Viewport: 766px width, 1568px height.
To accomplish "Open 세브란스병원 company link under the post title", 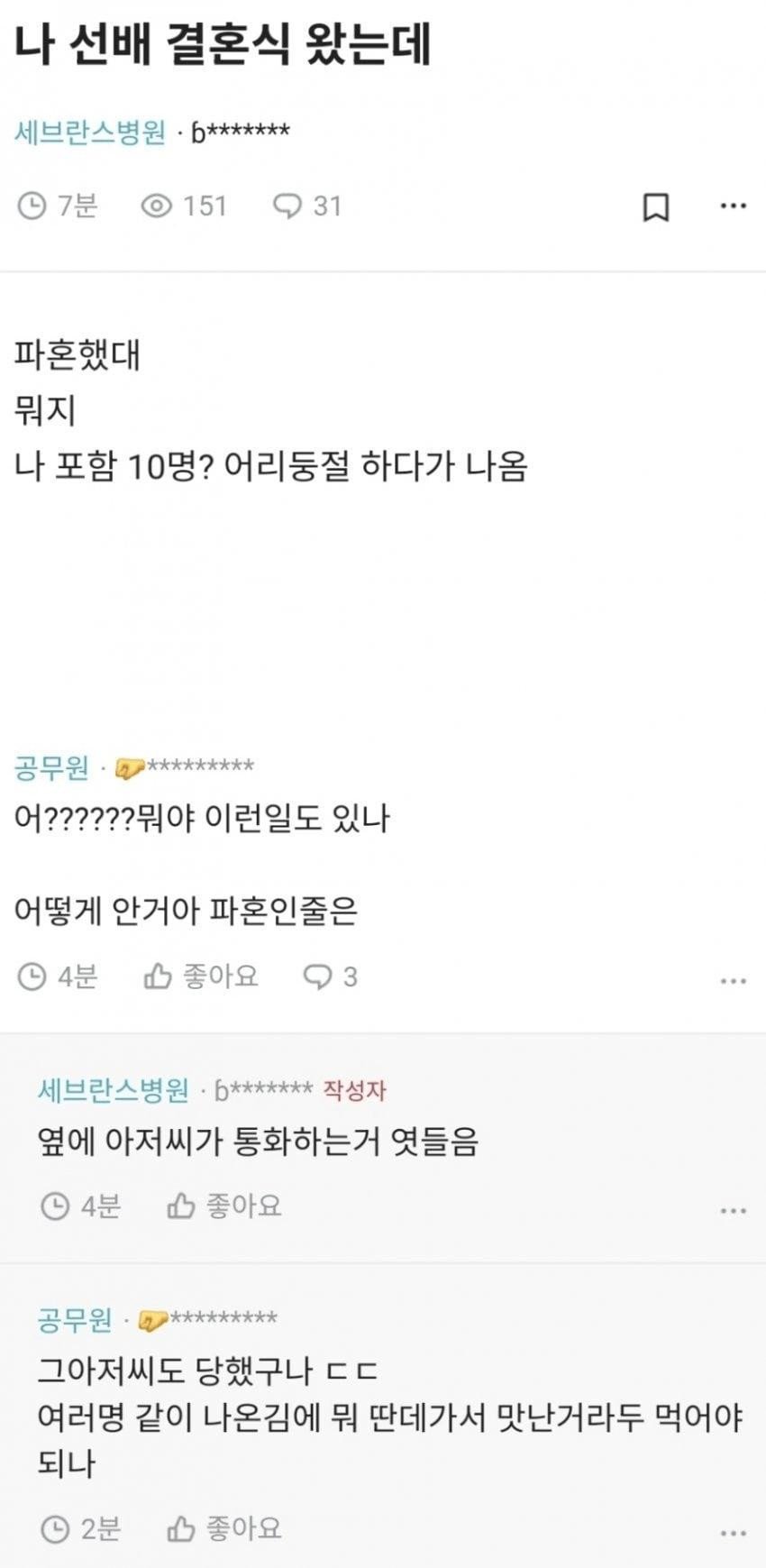I will [90, 133].
